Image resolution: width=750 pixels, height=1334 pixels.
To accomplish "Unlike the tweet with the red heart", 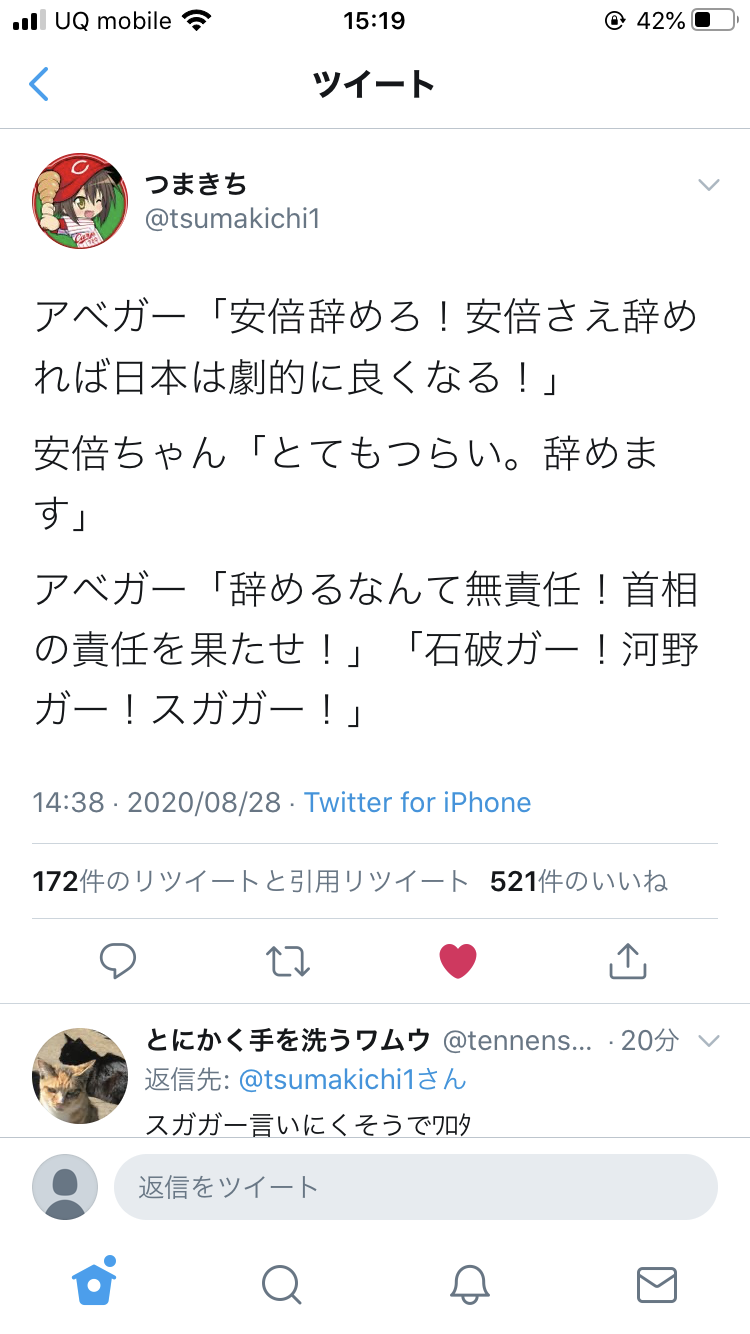I will (x=458, y=961).
